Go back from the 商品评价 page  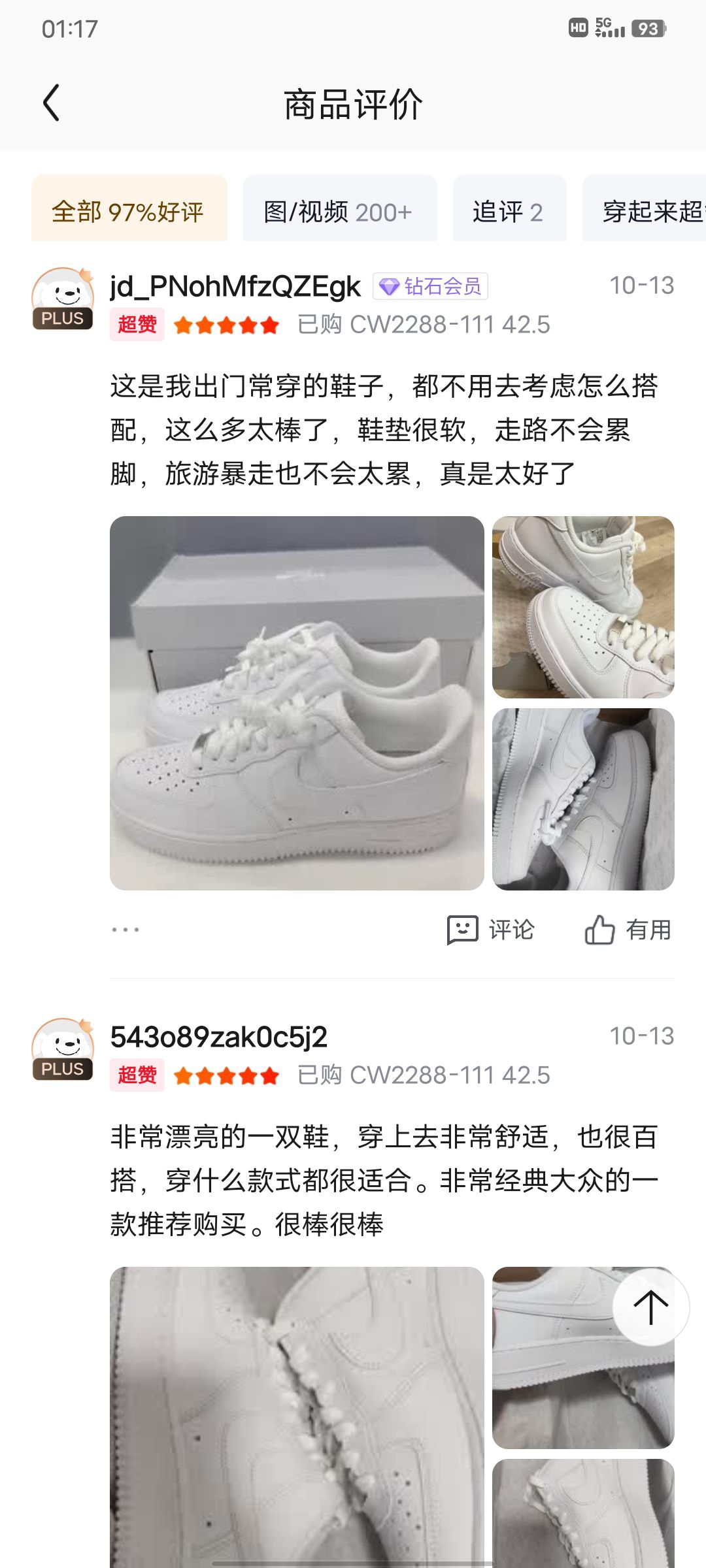(x=51, y=103)
